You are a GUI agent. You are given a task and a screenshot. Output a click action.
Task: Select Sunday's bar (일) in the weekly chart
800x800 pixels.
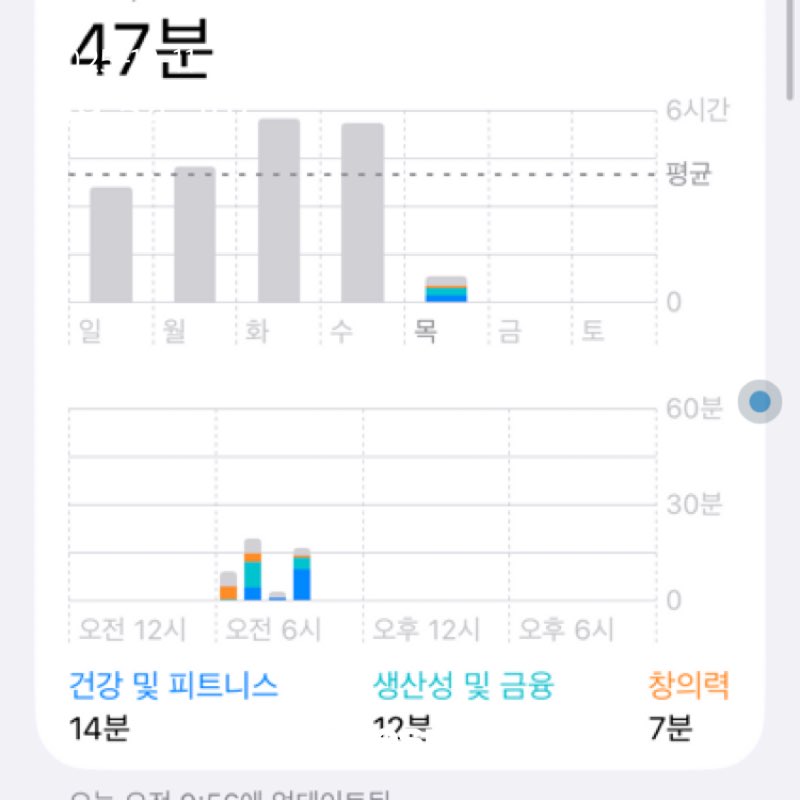pyautogui.click(x=111, y=245)
